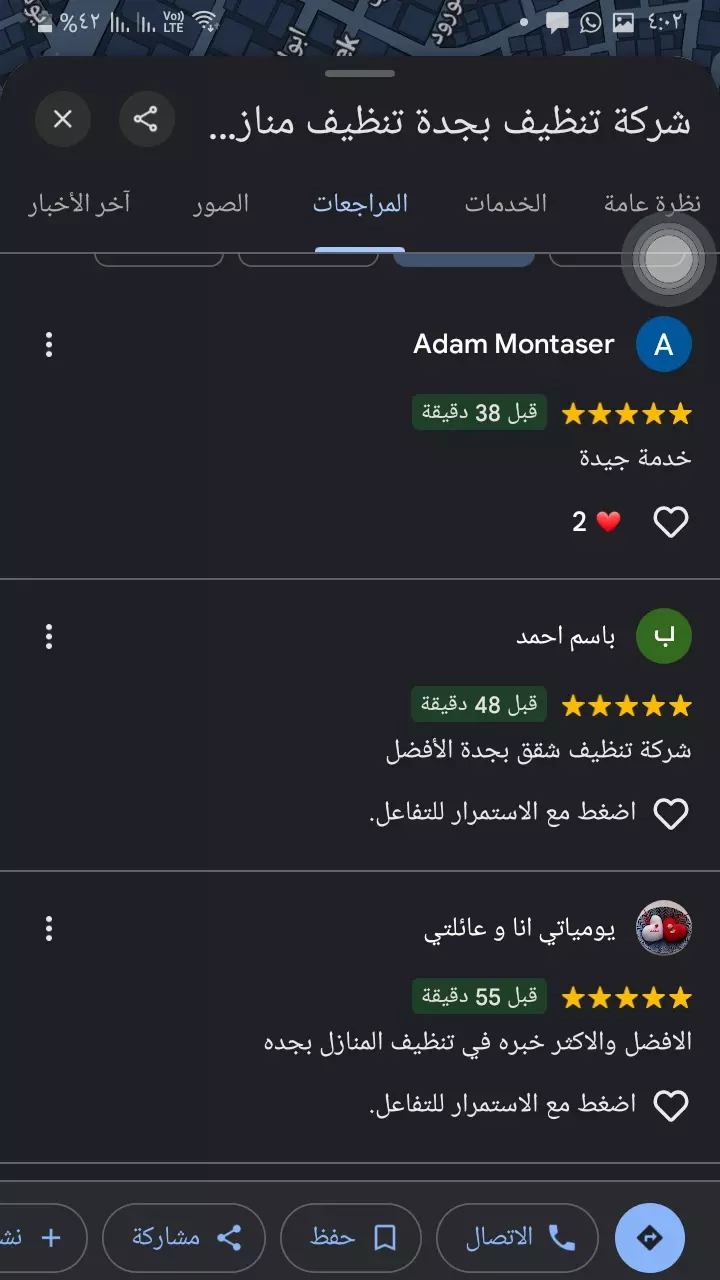The width and height of the screenshot is (720, 1280).
Task: Open options menu for باسم احمد's review
Action: click(49, 636)
